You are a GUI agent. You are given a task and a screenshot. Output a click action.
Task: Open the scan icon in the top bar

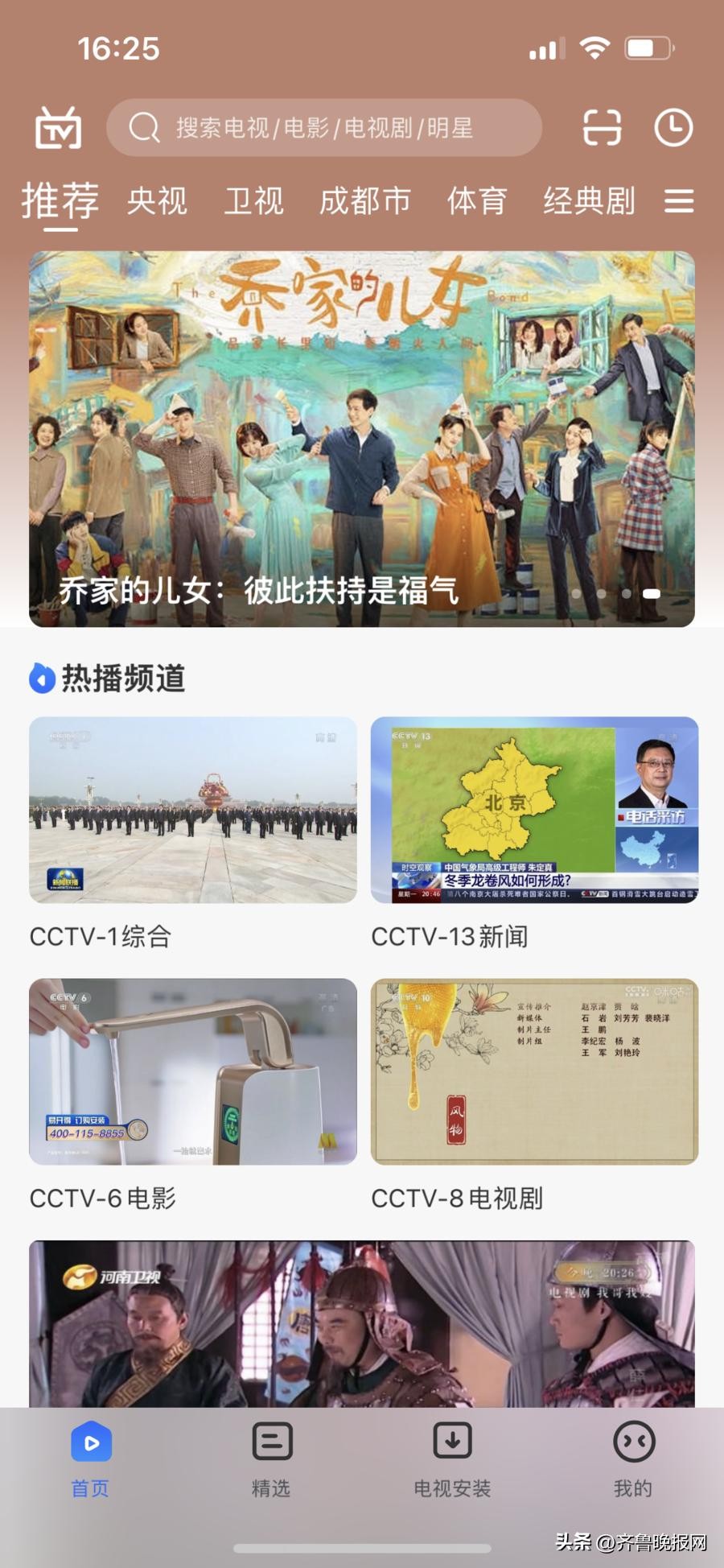pyautogui.click(x=602, y=128)
